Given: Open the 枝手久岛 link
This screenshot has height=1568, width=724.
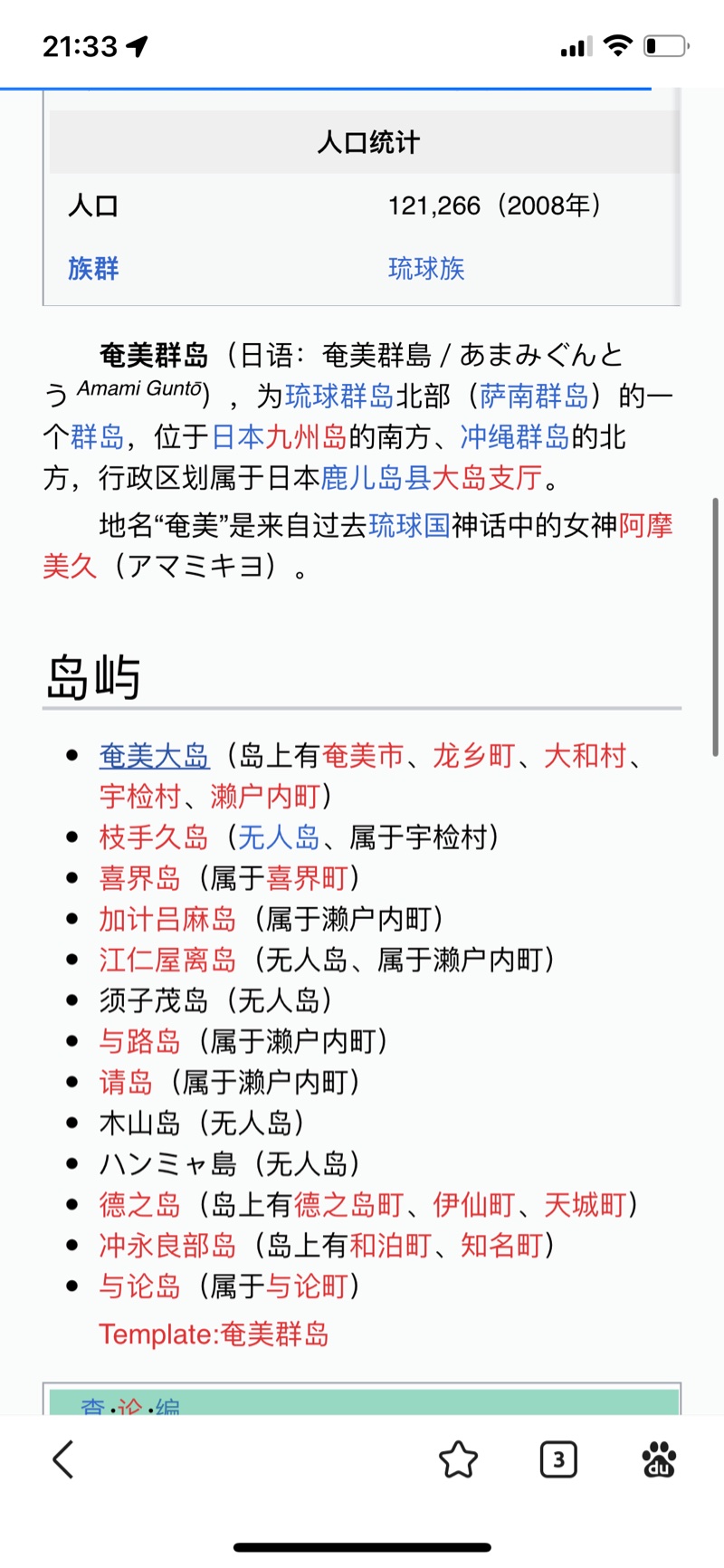Looking at the screenshot, I should click(154, 837).
